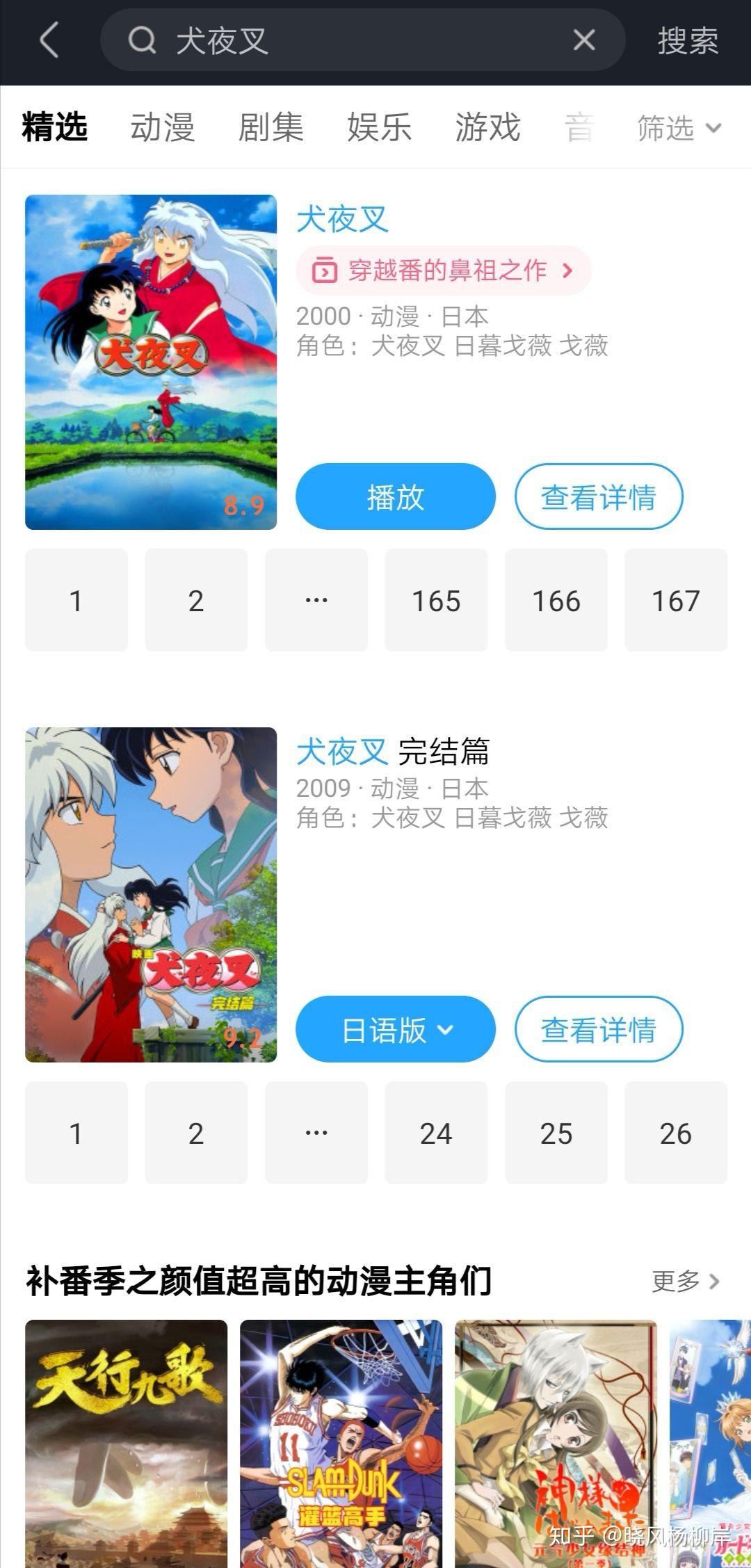Go back using the top-left arrow
Image resolution: width=751 pixels, height=1568 pixels.
click(x=49, y=40)
